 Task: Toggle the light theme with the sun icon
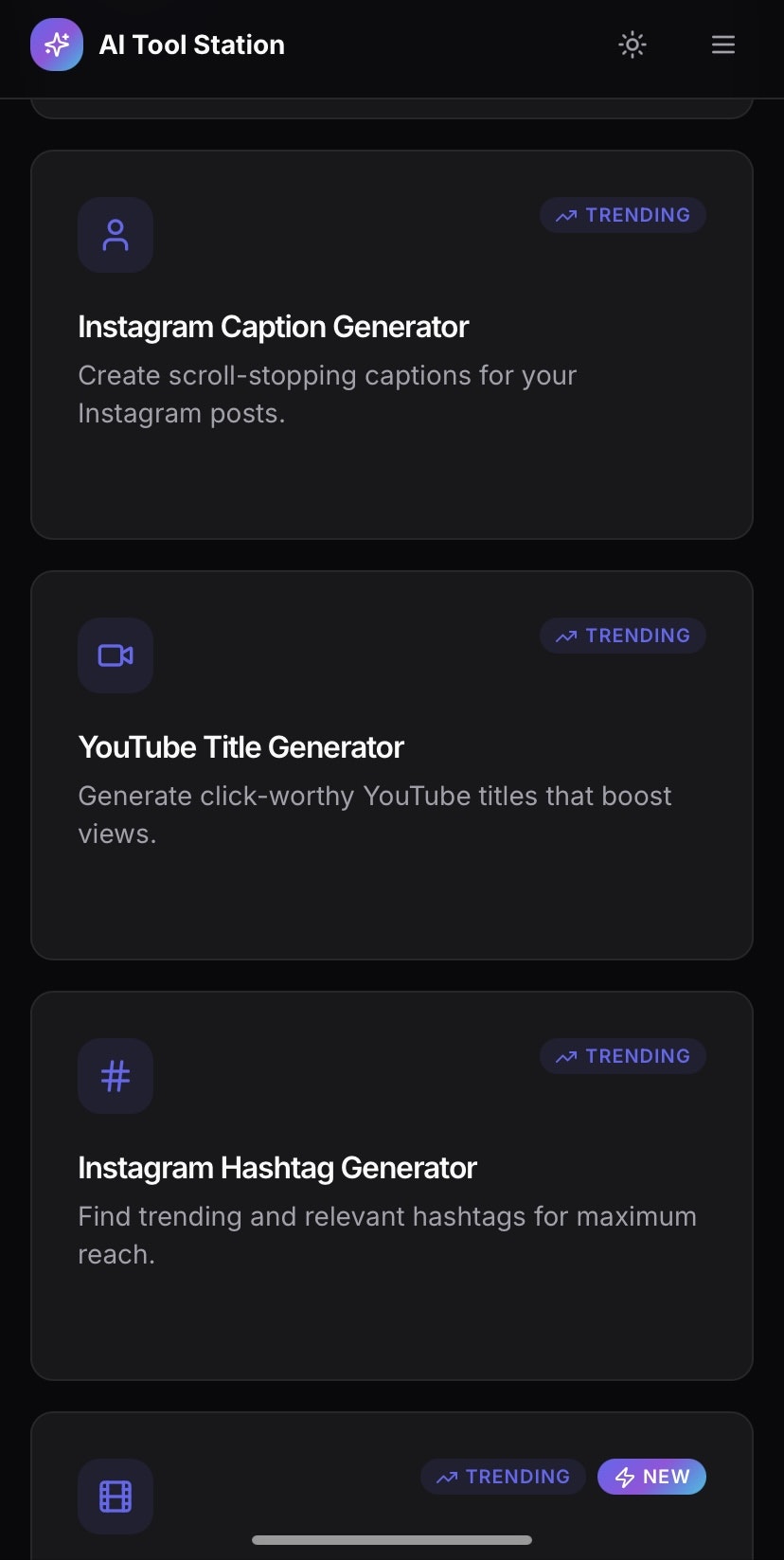pos(632,45)
